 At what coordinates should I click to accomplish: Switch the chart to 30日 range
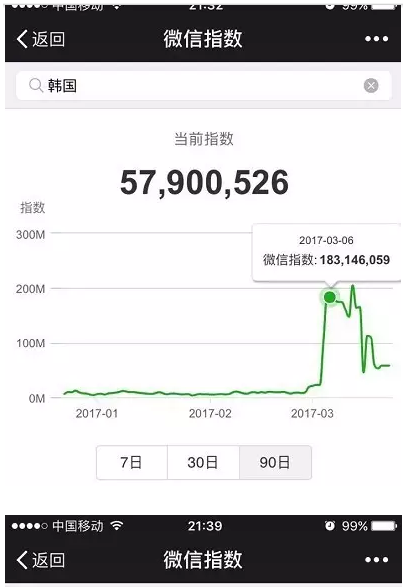point(203,462)
